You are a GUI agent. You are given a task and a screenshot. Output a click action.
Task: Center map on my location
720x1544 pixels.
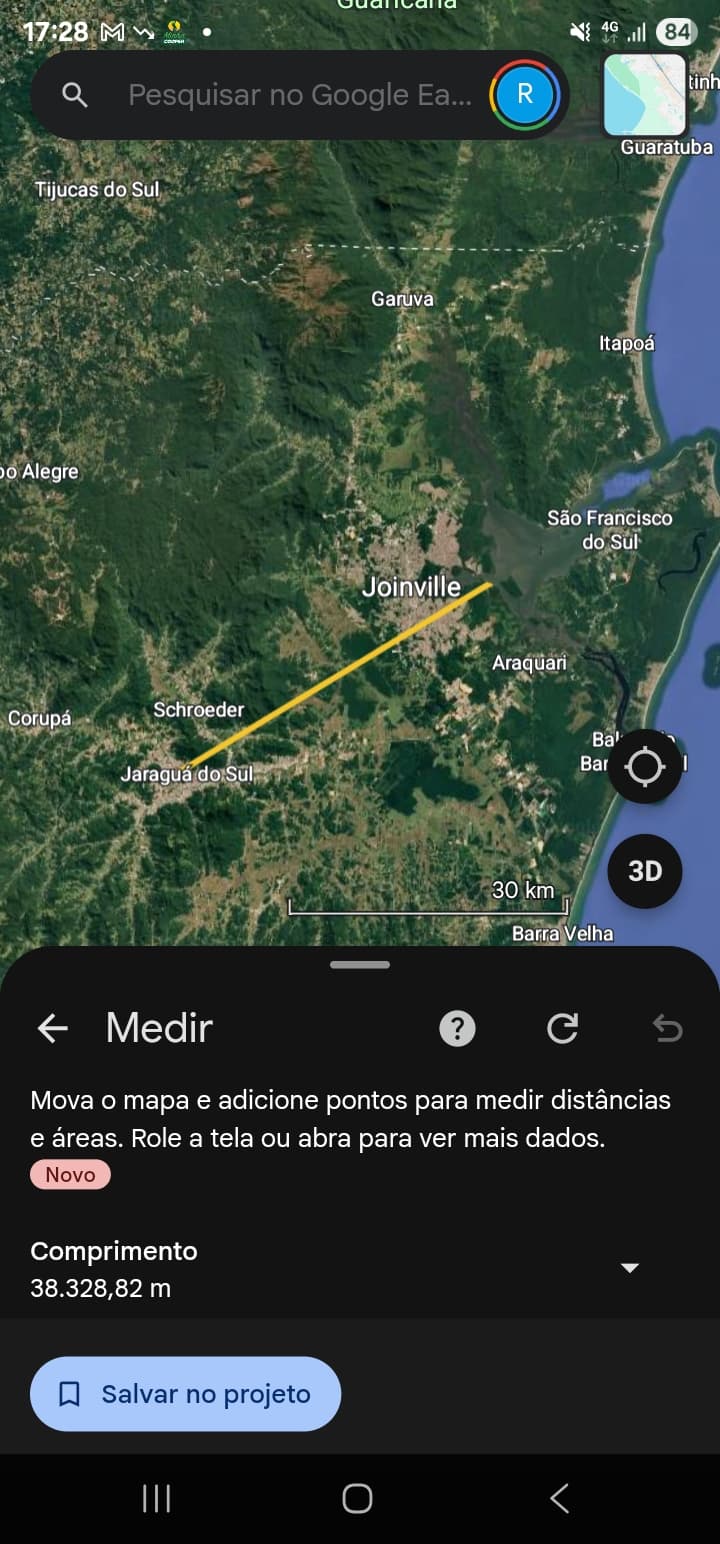coord(645,767)
